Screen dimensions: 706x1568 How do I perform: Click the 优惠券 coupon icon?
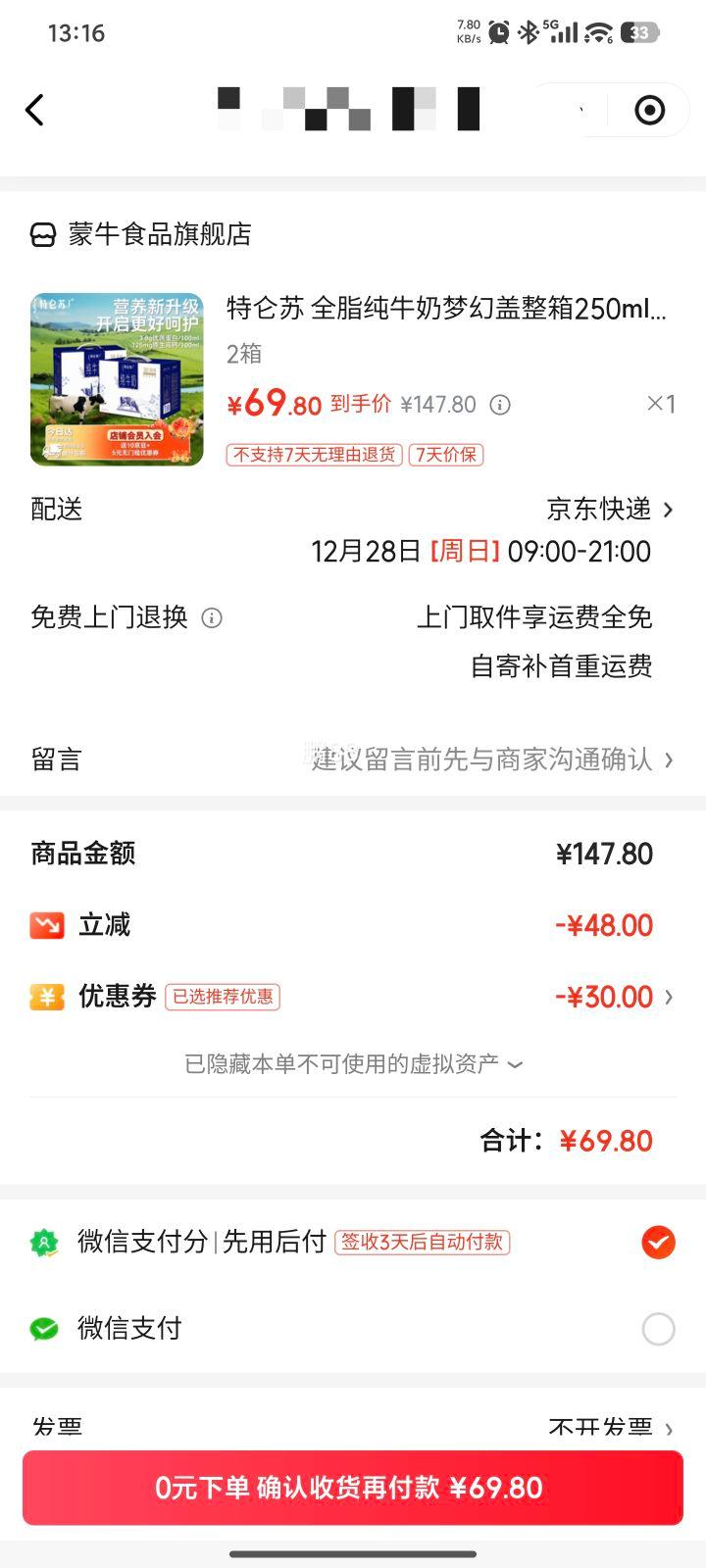click(47, 997)
